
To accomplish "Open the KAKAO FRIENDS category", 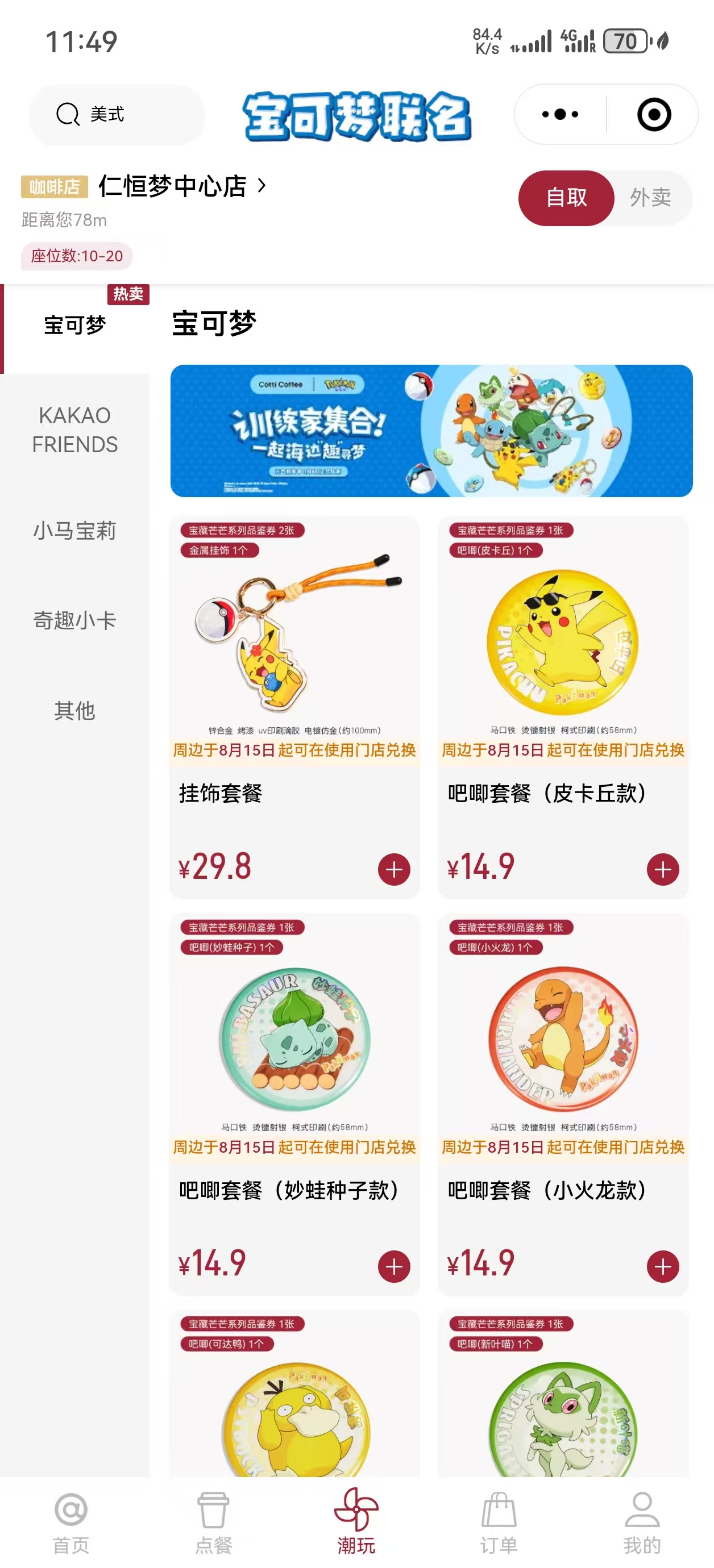I will [x=75, y=429].
